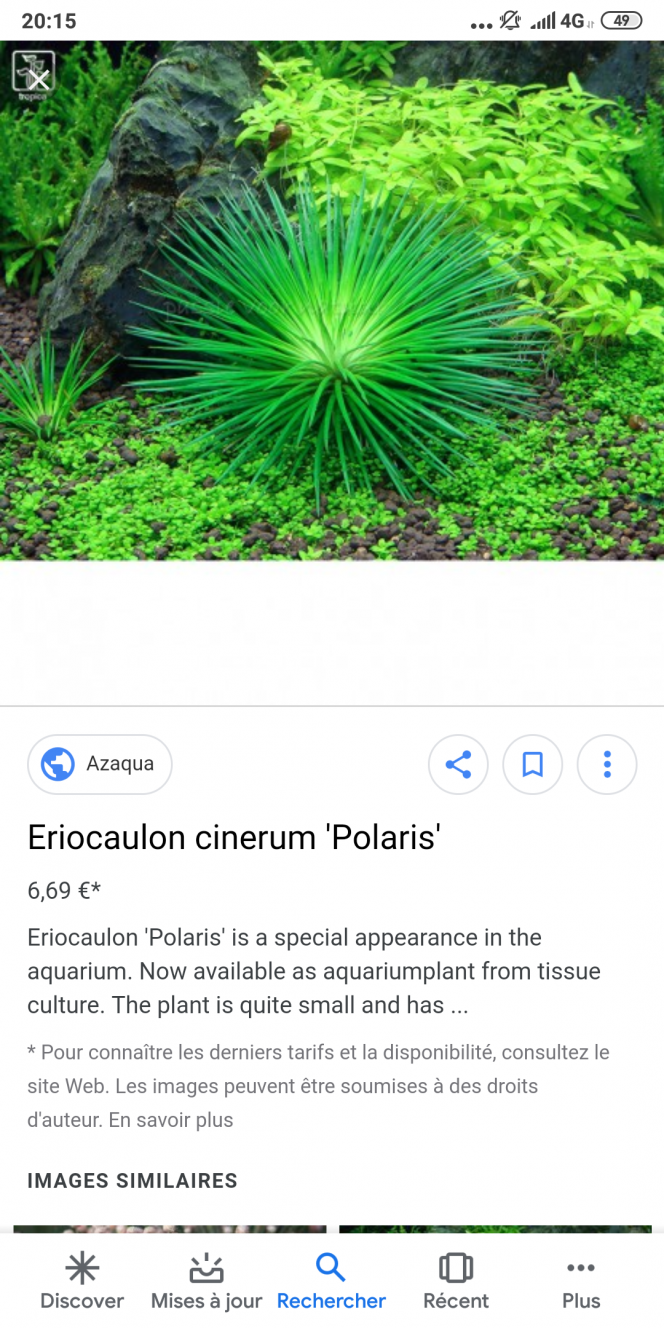Screen dimensions: 664x1328
Task: Close the image viewer
Action: pyautogui.click(x=35, y=76)
